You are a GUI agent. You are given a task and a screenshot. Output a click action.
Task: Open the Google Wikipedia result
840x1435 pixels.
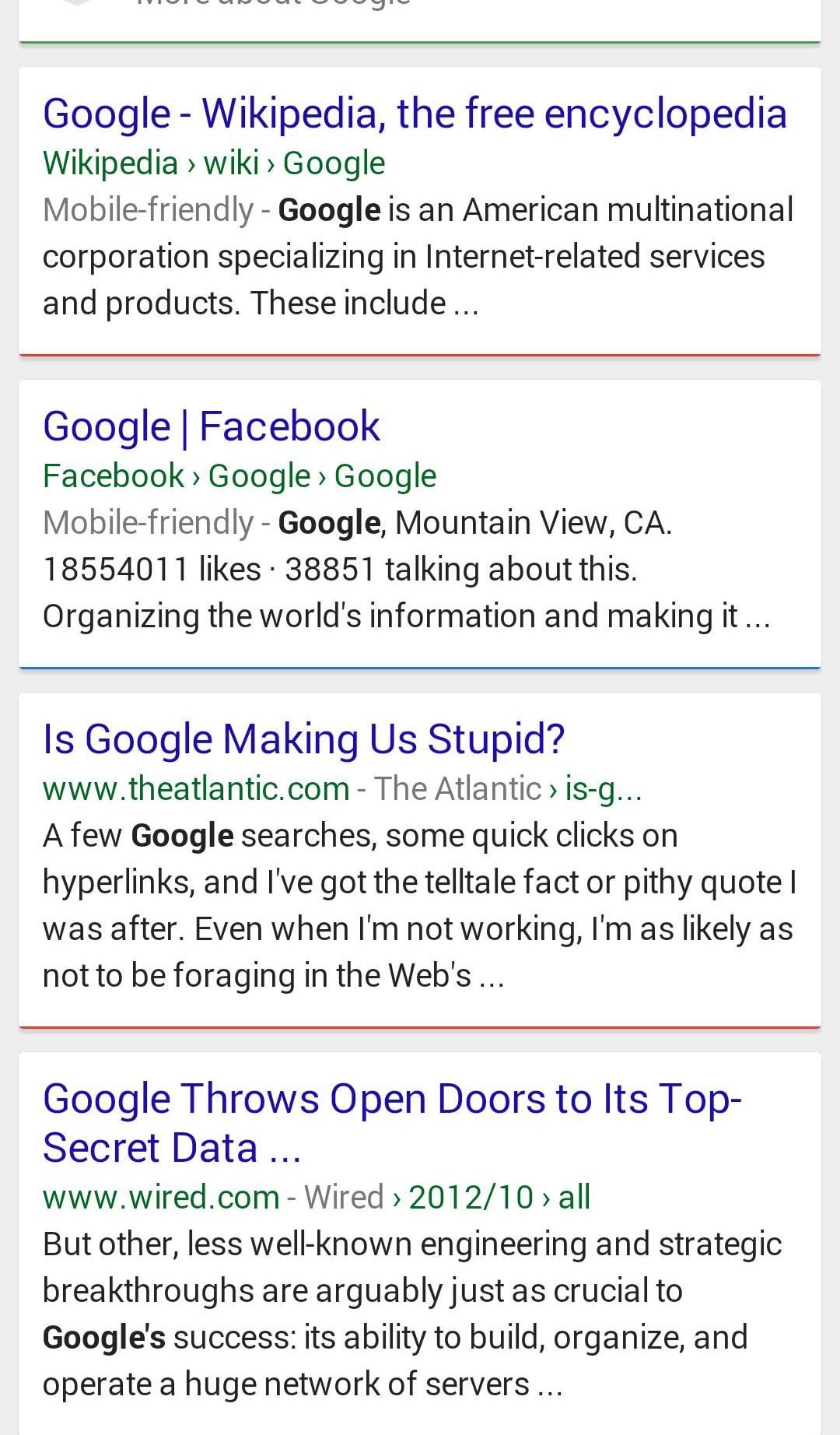pos(415,114)
